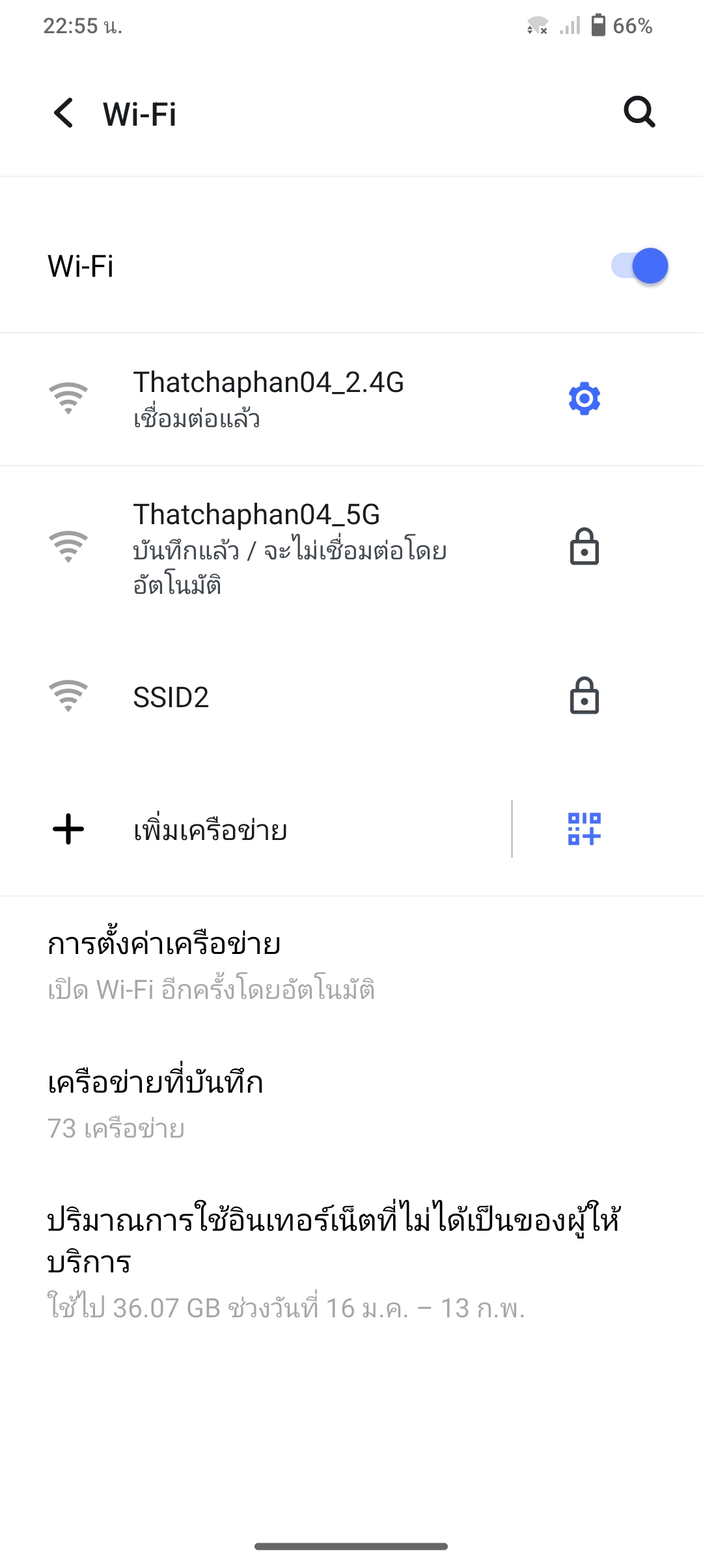View เครือข่ายที่บันทึก saved networks
Screen dimensions: 703x1568
point(155,1104)
